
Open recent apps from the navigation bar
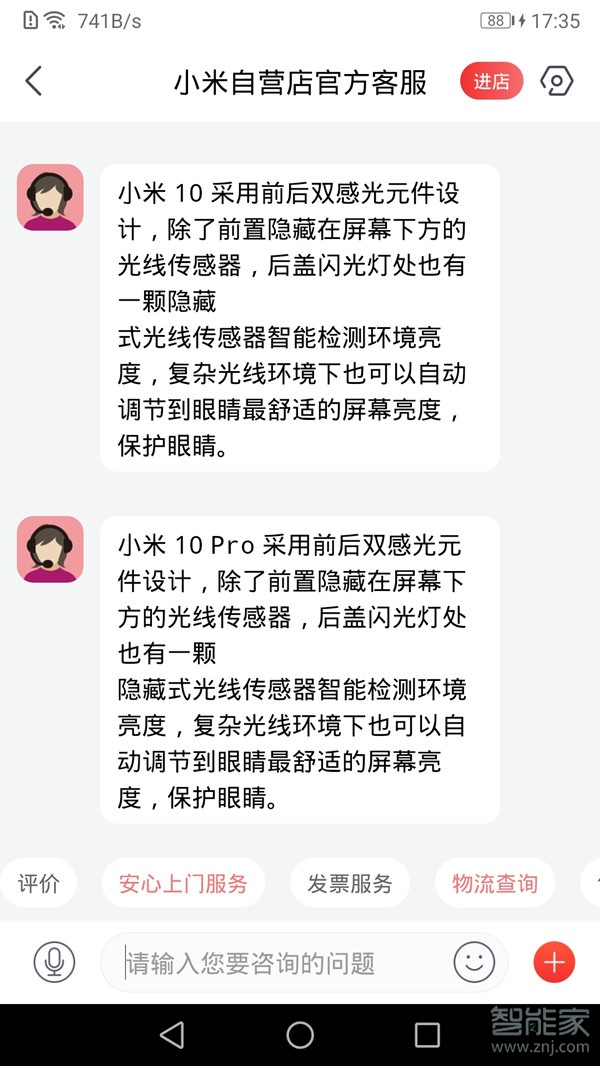tap(427, 1035)
